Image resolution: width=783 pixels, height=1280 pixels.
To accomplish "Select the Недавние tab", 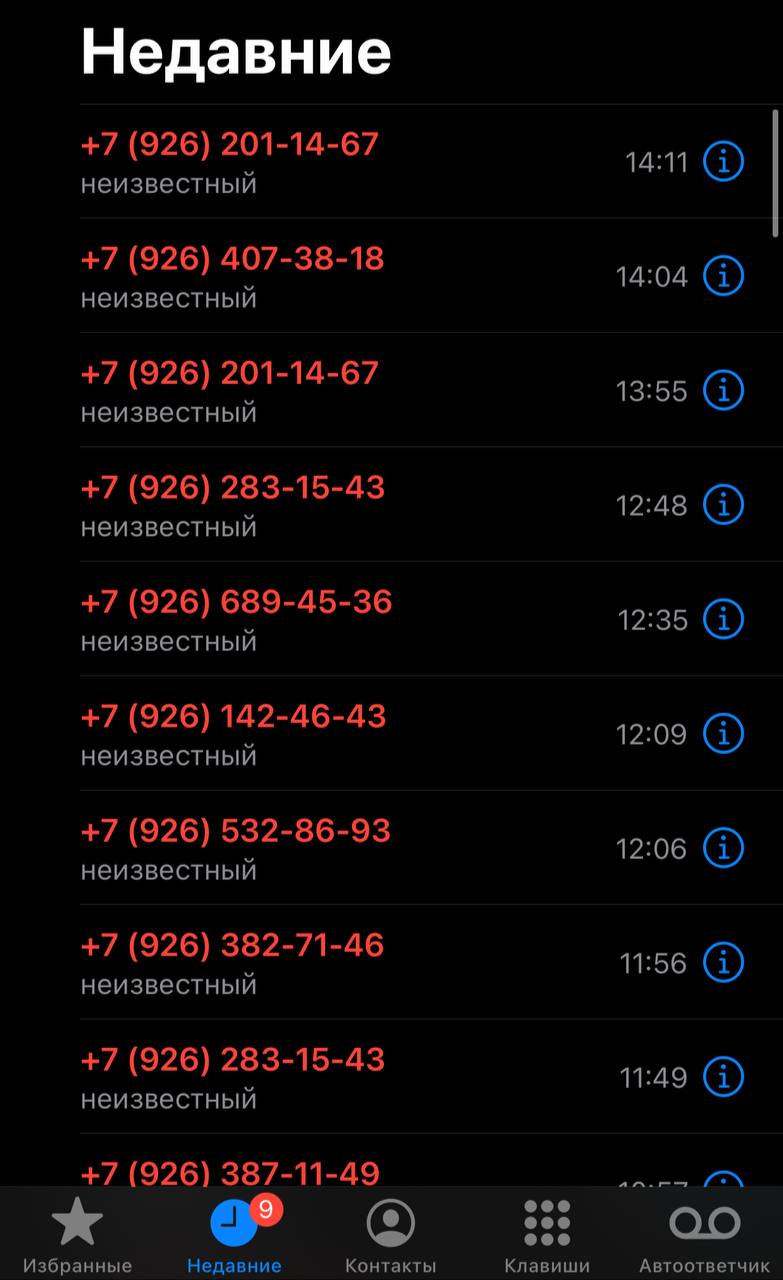I will [x=234, y=1235].
